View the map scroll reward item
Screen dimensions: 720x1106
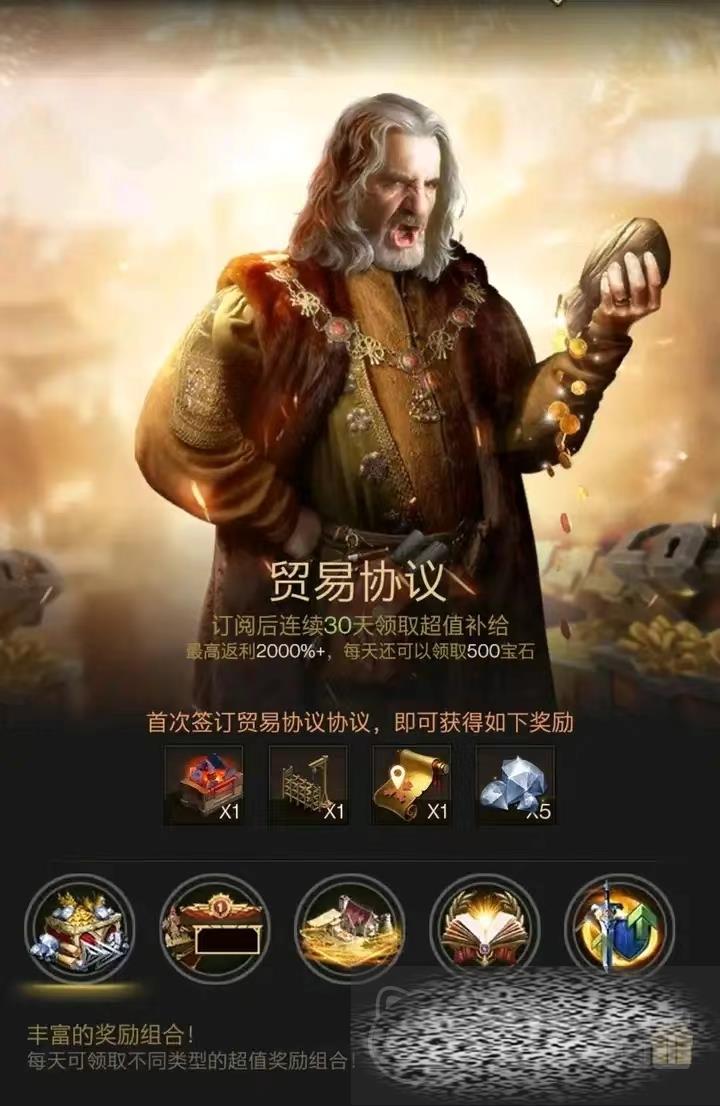coord(411,785)
